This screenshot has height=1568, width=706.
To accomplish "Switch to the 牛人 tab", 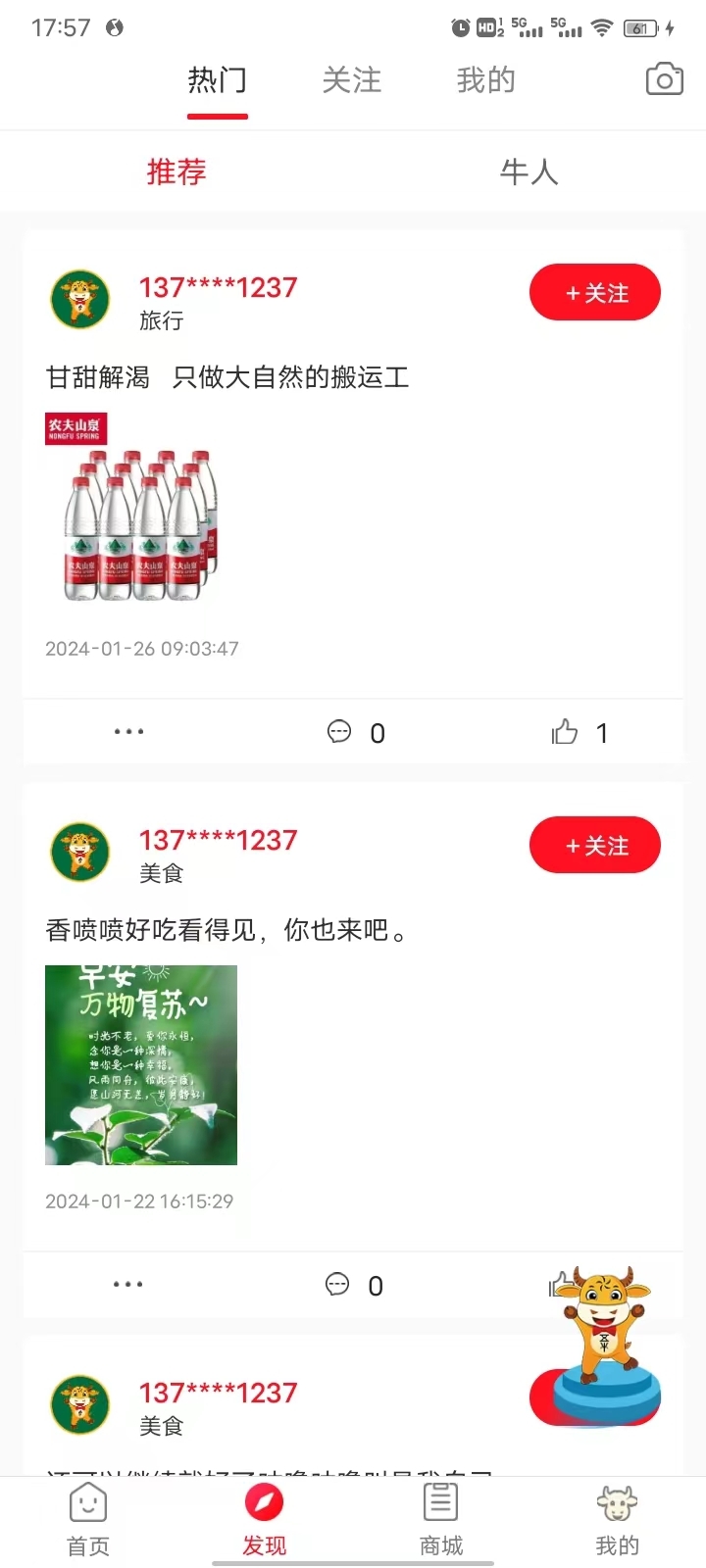I will pos(529,171).
